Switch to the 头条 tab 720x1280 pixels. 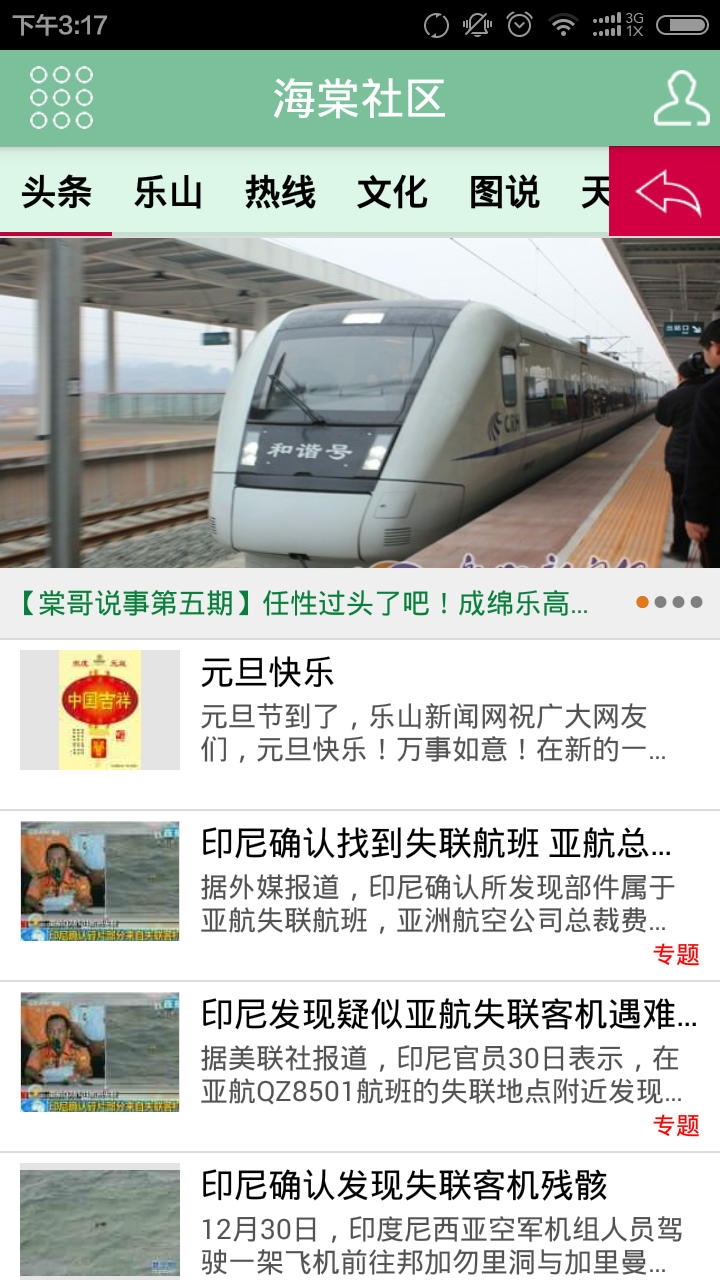[56, 192]
